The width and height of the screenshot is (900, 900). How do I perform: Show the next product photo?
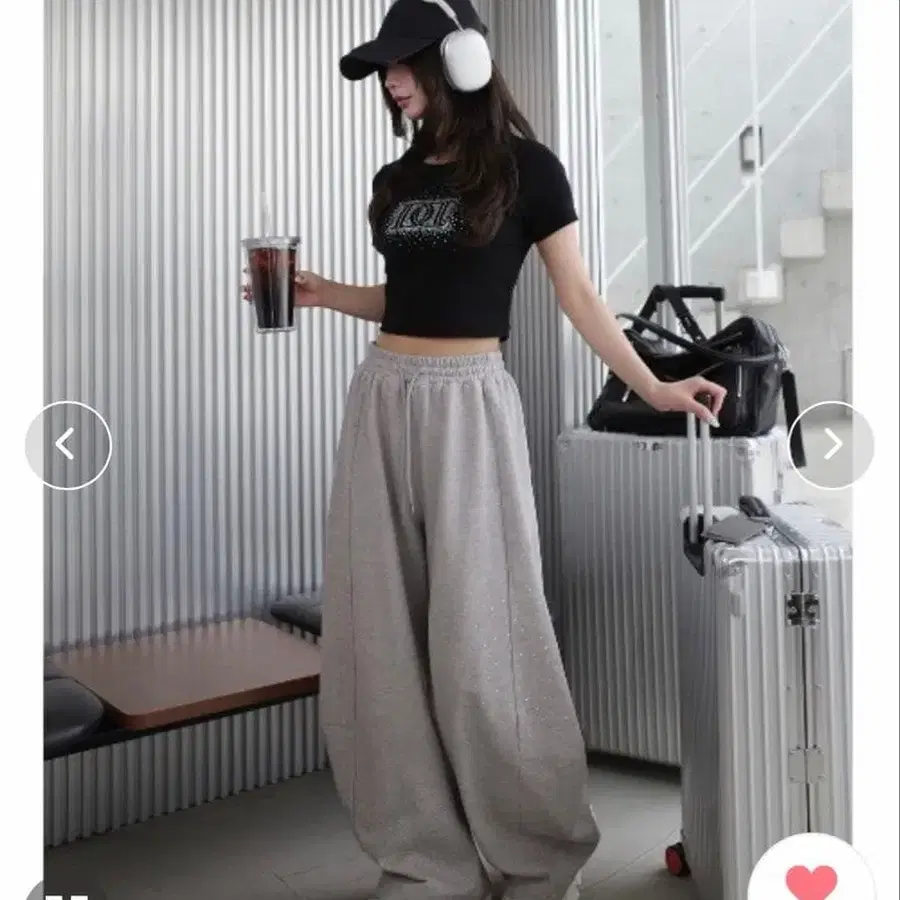tap(831, 445)
